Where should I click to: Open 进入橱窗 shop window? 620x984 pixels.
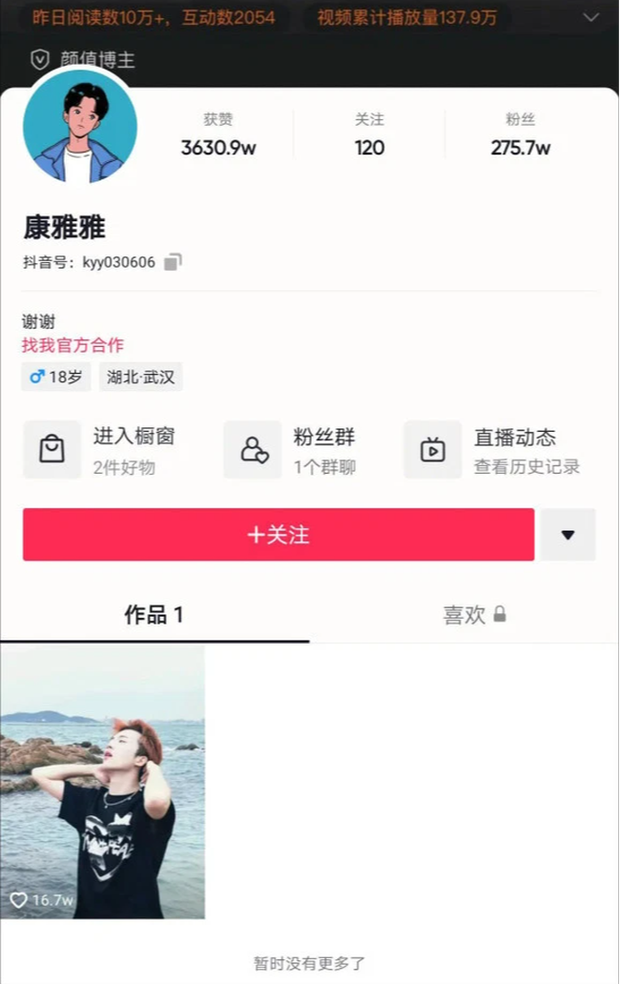click(x=100, y=450)
